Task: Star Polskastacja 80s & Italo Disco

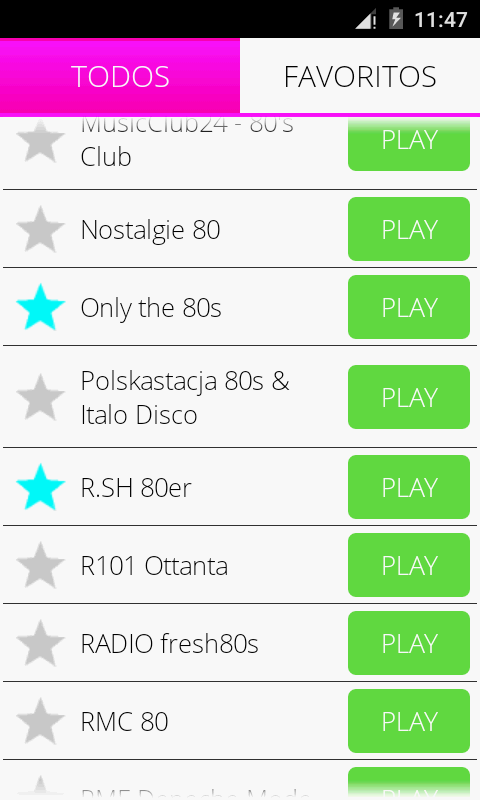Action: (x=40, y=397)
